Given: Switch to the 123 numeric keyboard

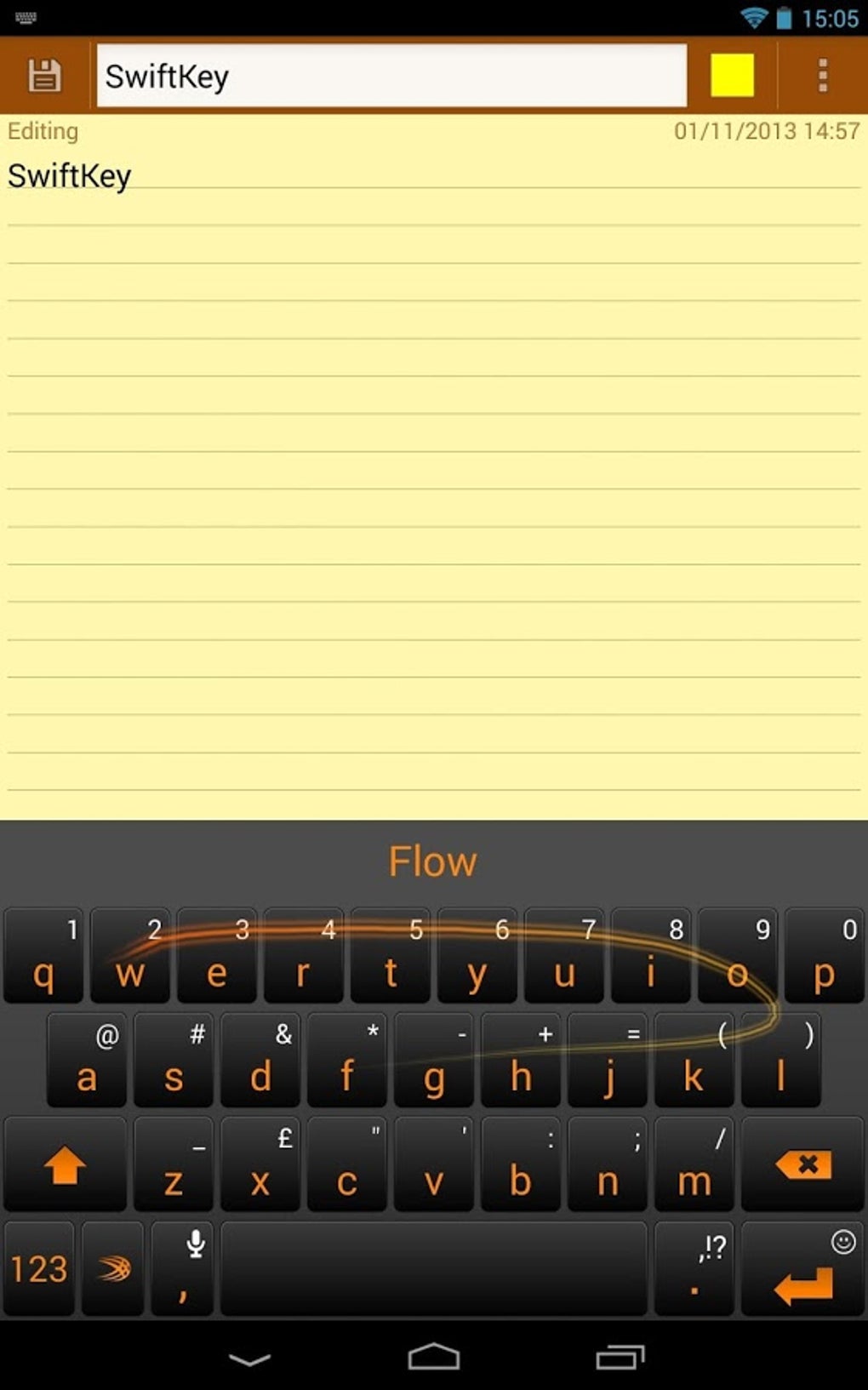Looking at the screenshot, I should 39,1269.
